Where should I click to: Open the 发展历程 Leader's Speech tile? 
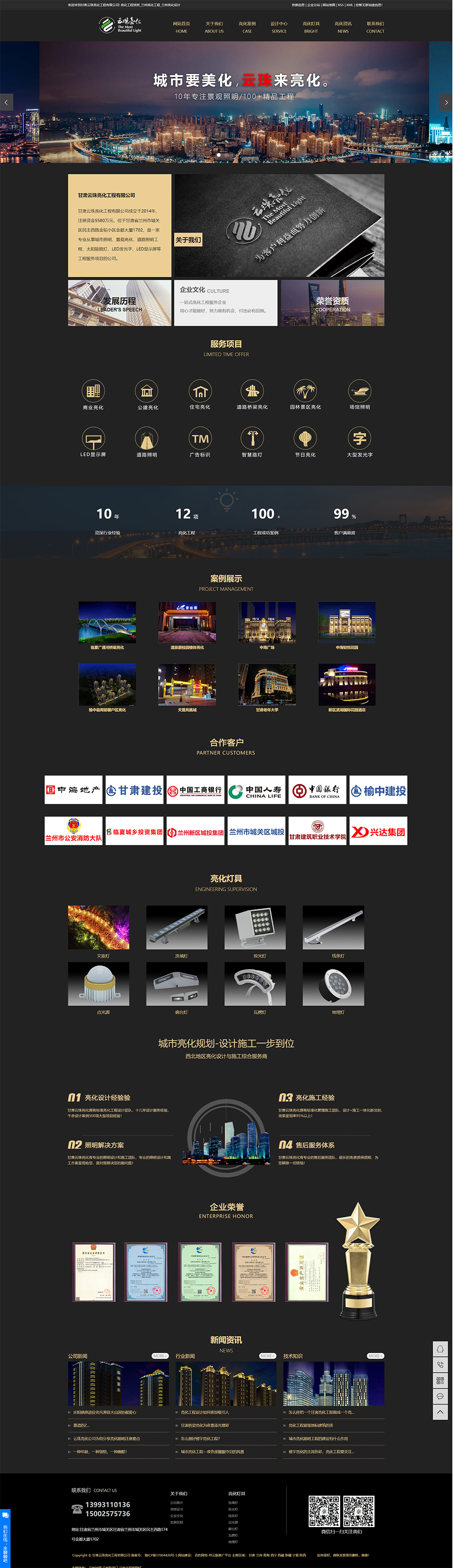click(x=120, y=303)
